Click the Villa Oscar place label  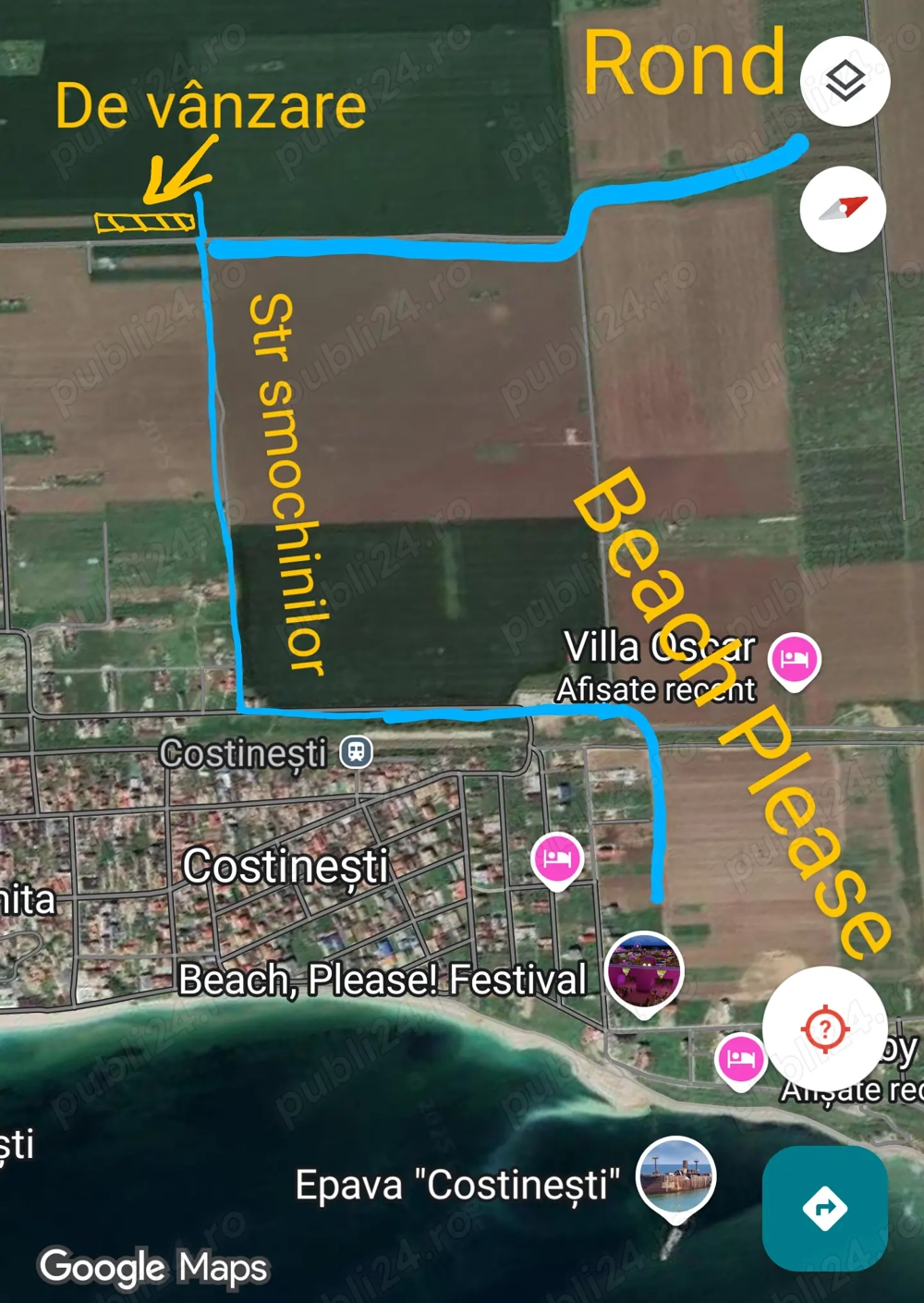pos(659,647)
